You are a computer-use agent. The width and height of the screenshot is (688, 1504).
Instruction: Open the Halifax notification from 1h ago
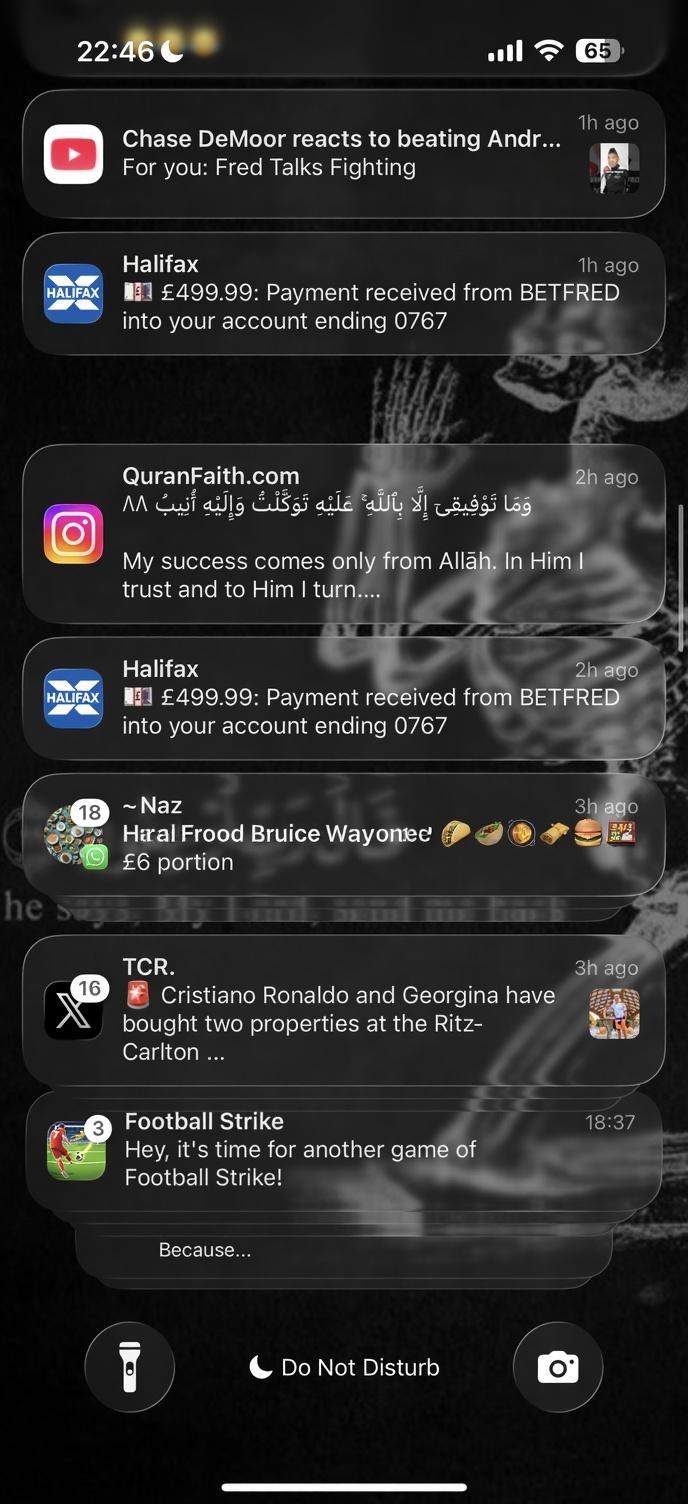coord(343,293)
